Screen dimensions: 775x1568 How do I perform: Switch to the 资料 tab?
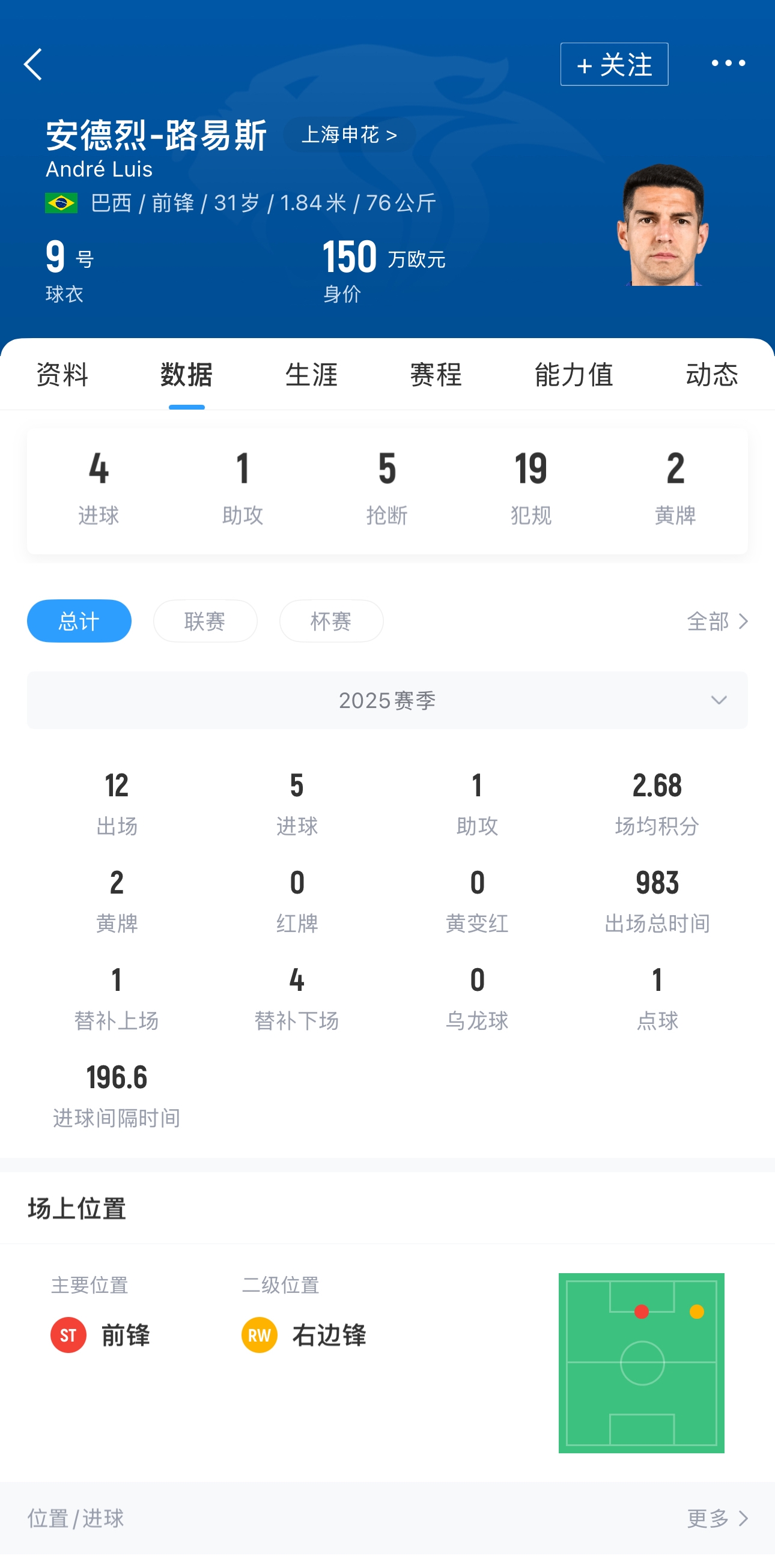(62, 374)
